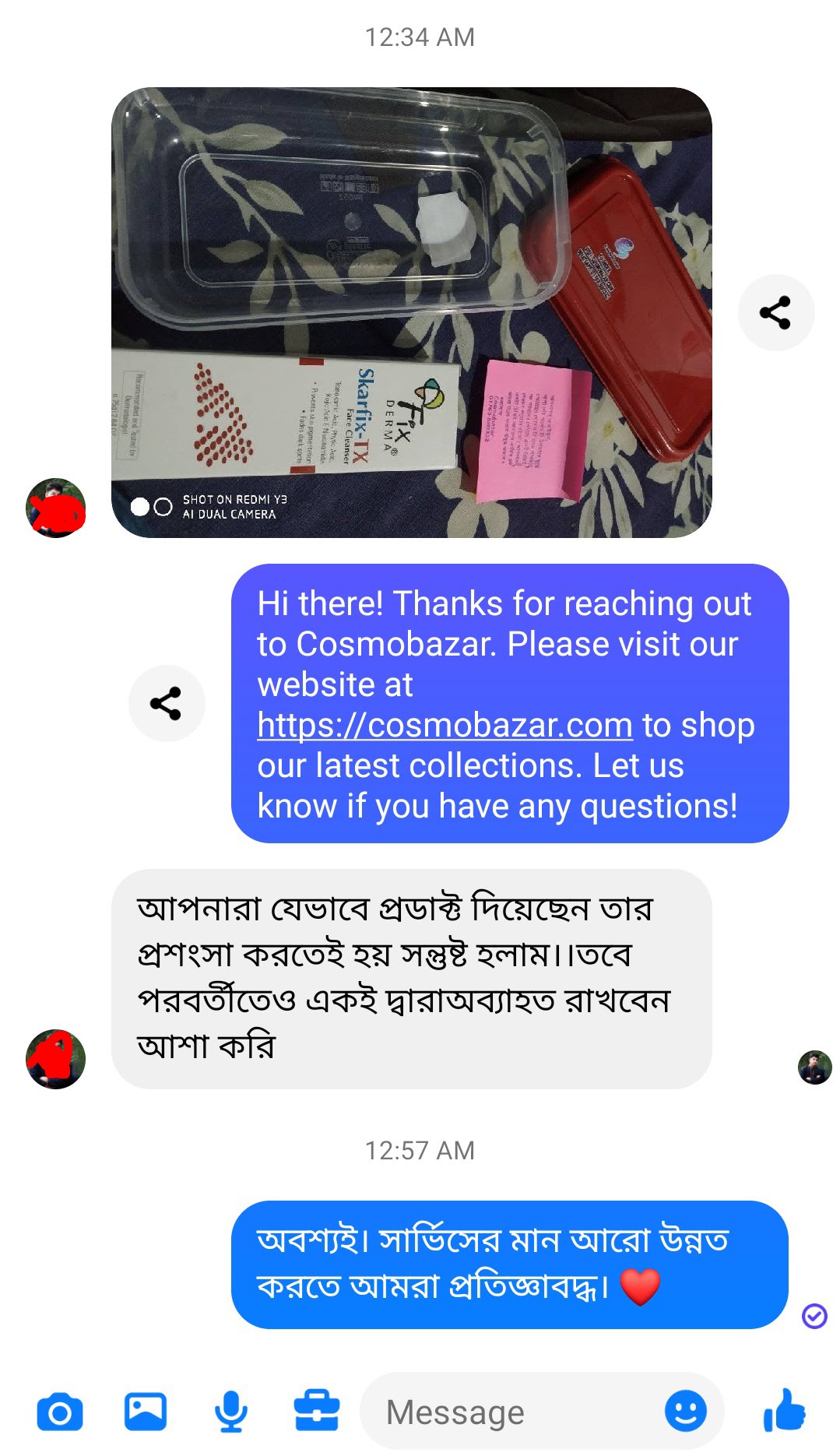
Task: Open the business tools briefcase icon
Action: pyautogui.click(x=316, y=1412)
